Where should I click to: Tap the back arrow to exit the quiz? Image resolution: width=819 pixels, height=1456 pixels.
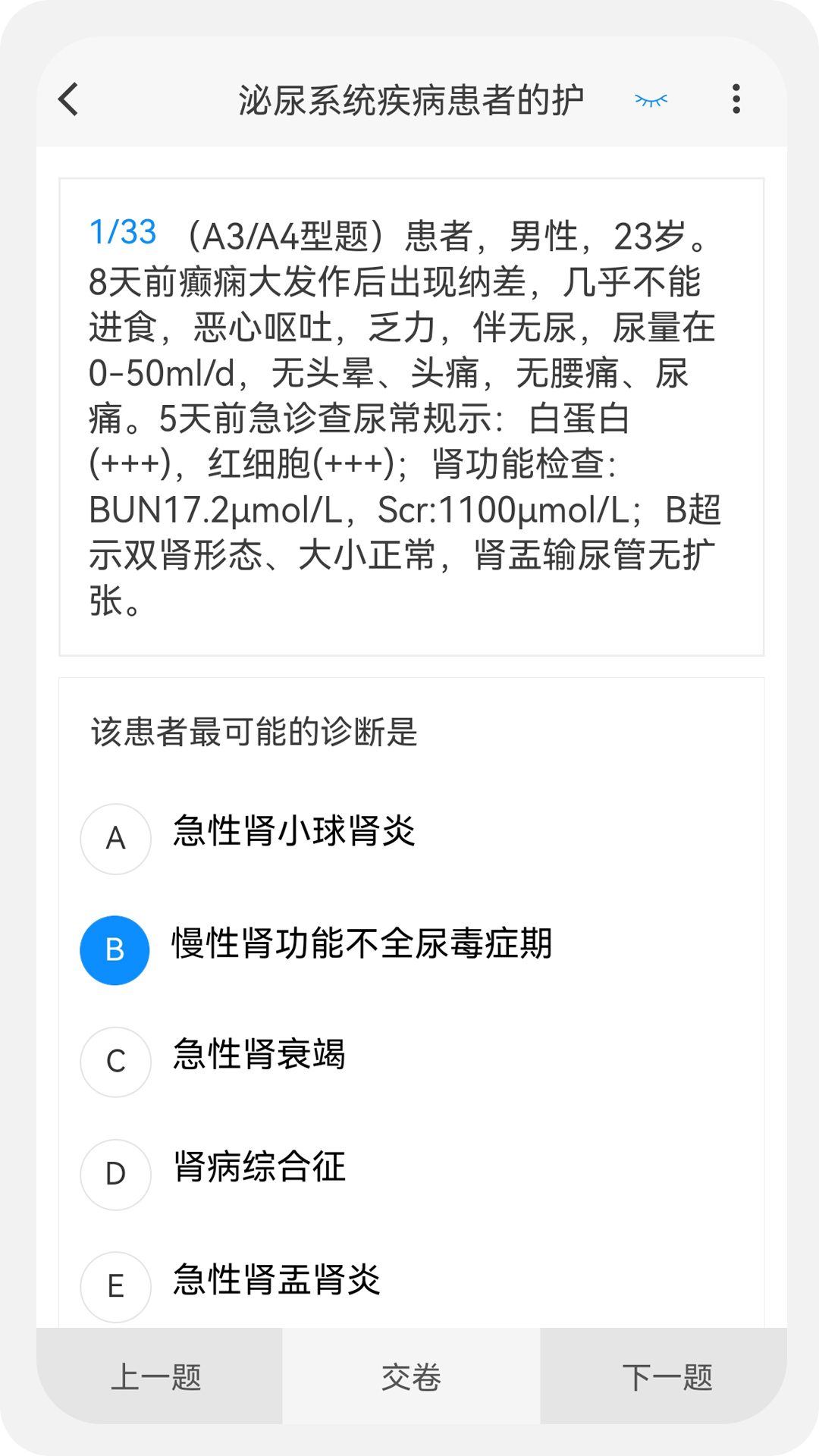[67, 99]
